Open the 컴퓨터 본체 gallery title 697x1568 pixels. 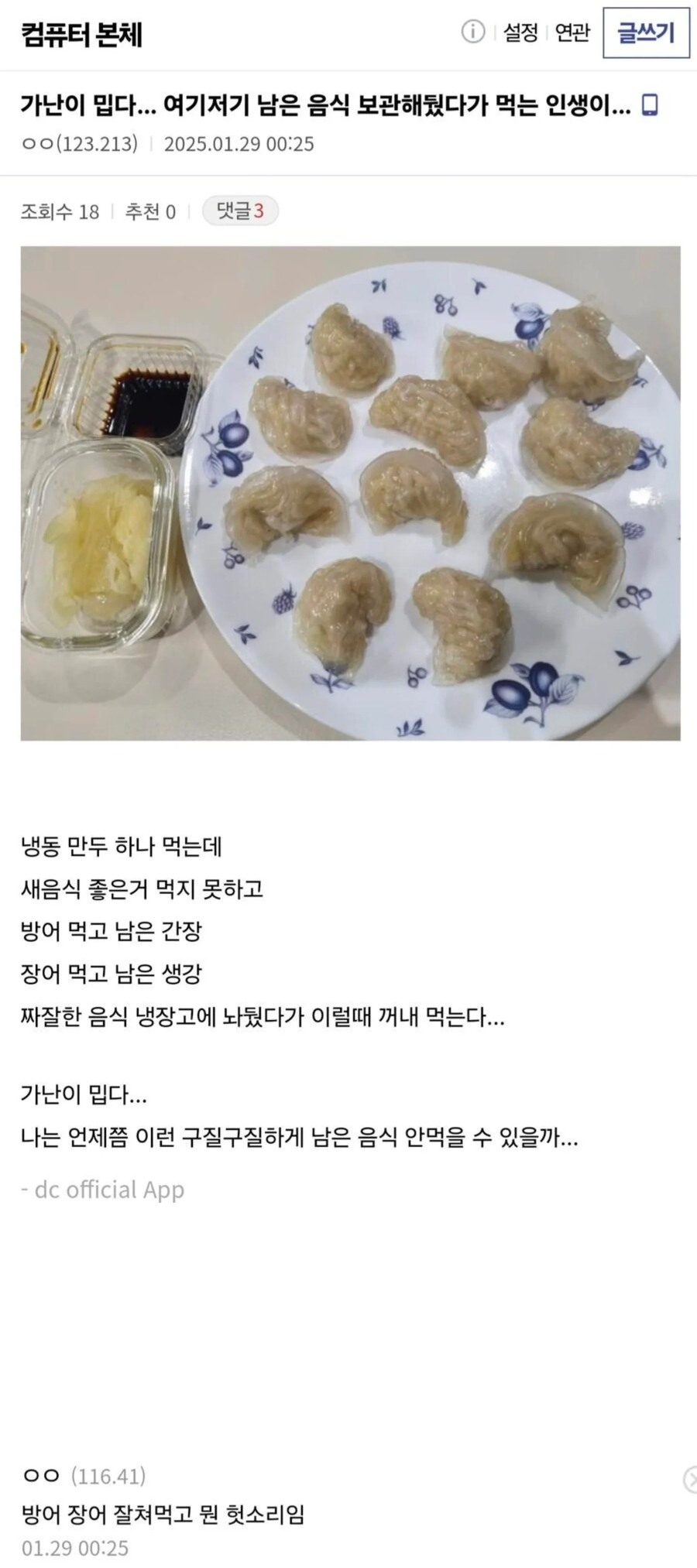[81, 35]
